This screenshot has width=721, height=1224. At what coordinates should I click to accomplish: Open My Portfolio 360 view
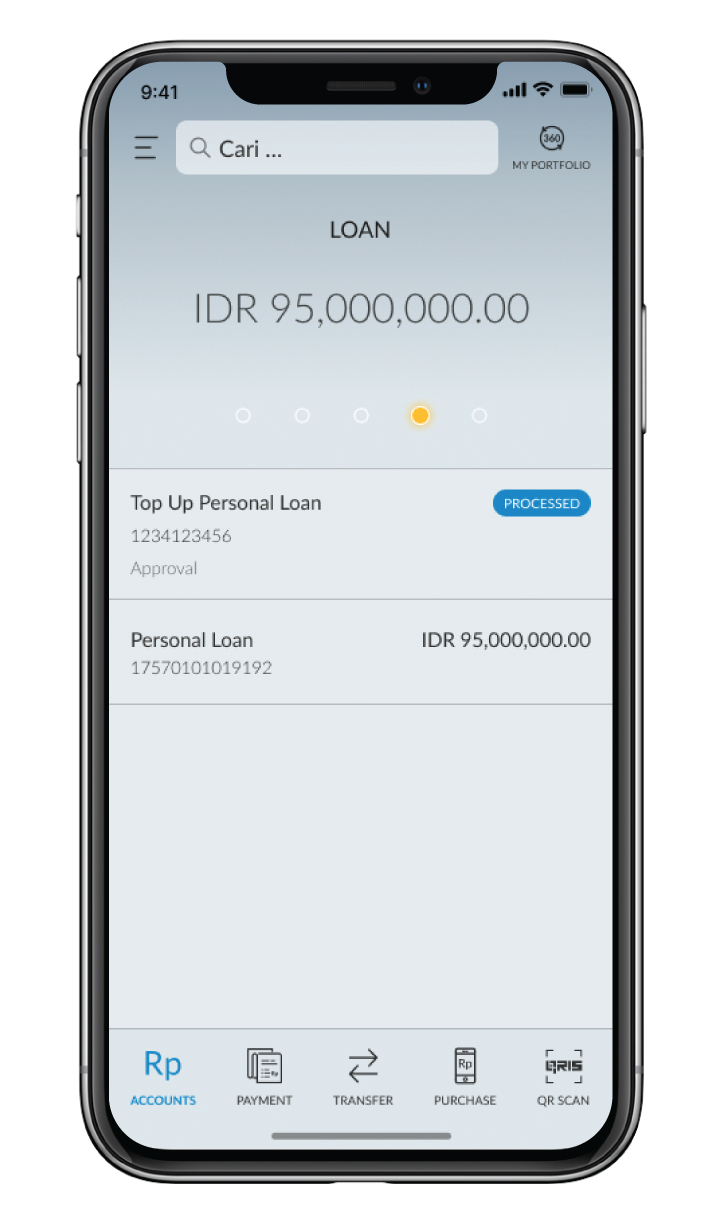coord(551,148)
